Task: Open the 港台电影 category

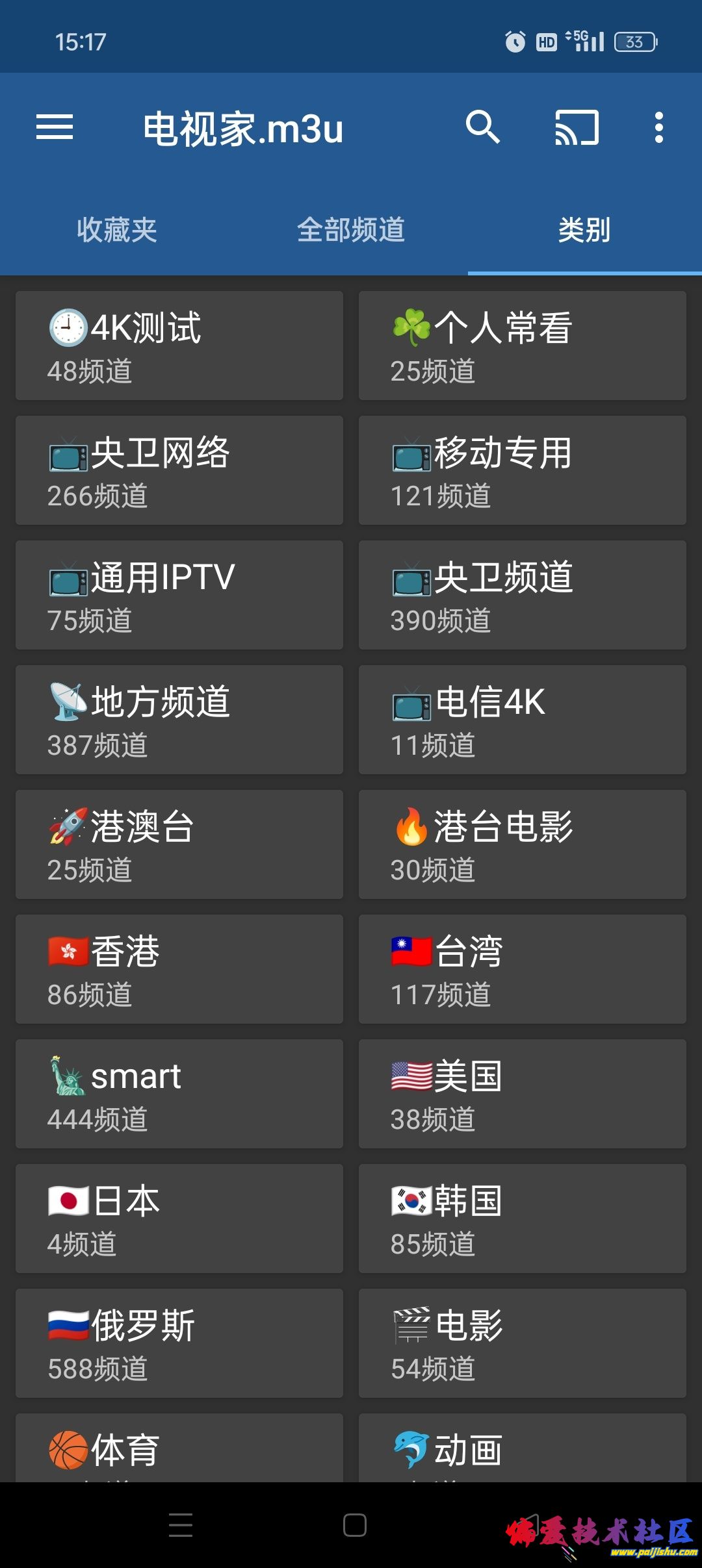Action: (523, 844)
